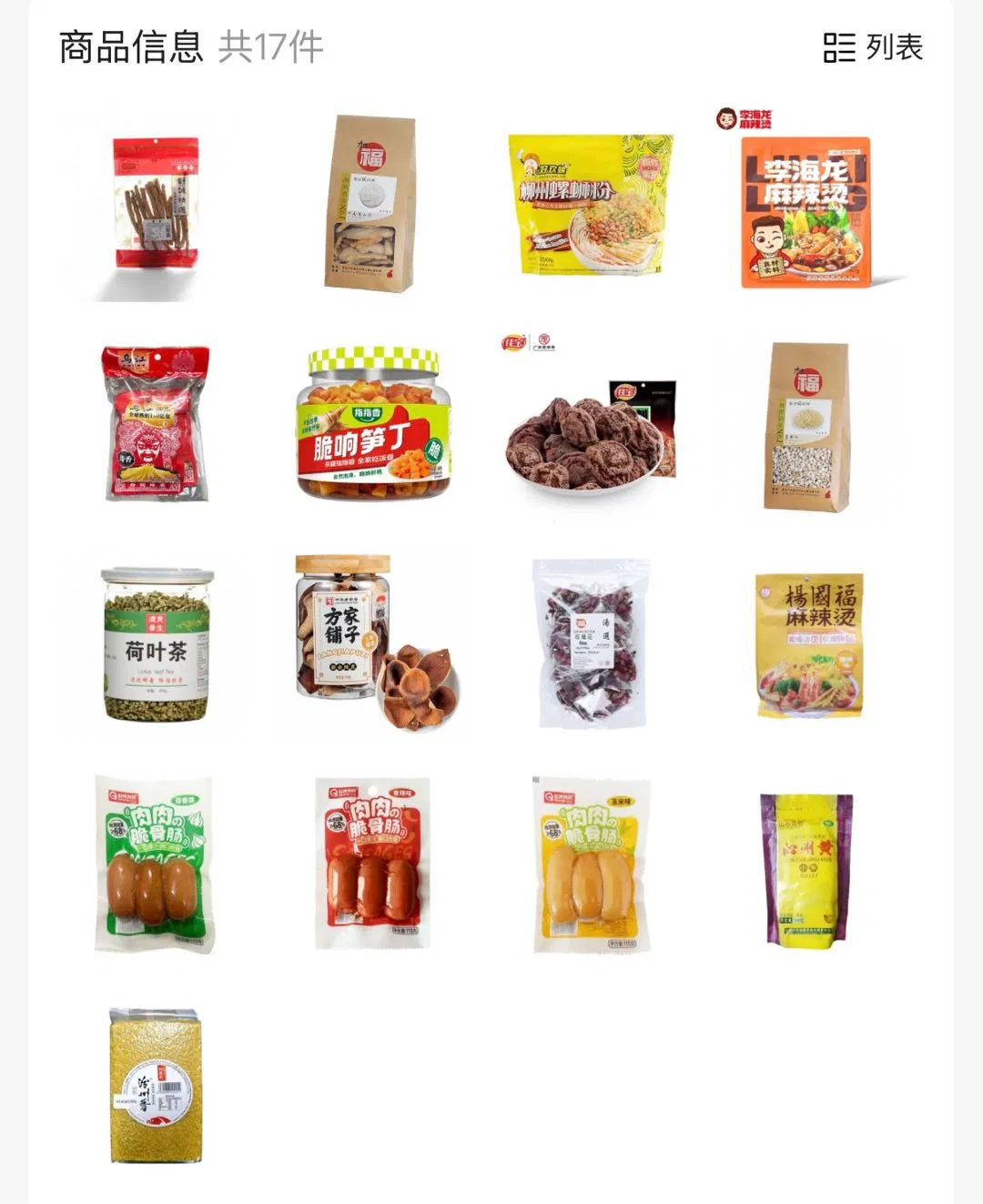Open the 沁州黄 millet bag product
This screenshot has width=983, height=1204.
pos(806,870)
